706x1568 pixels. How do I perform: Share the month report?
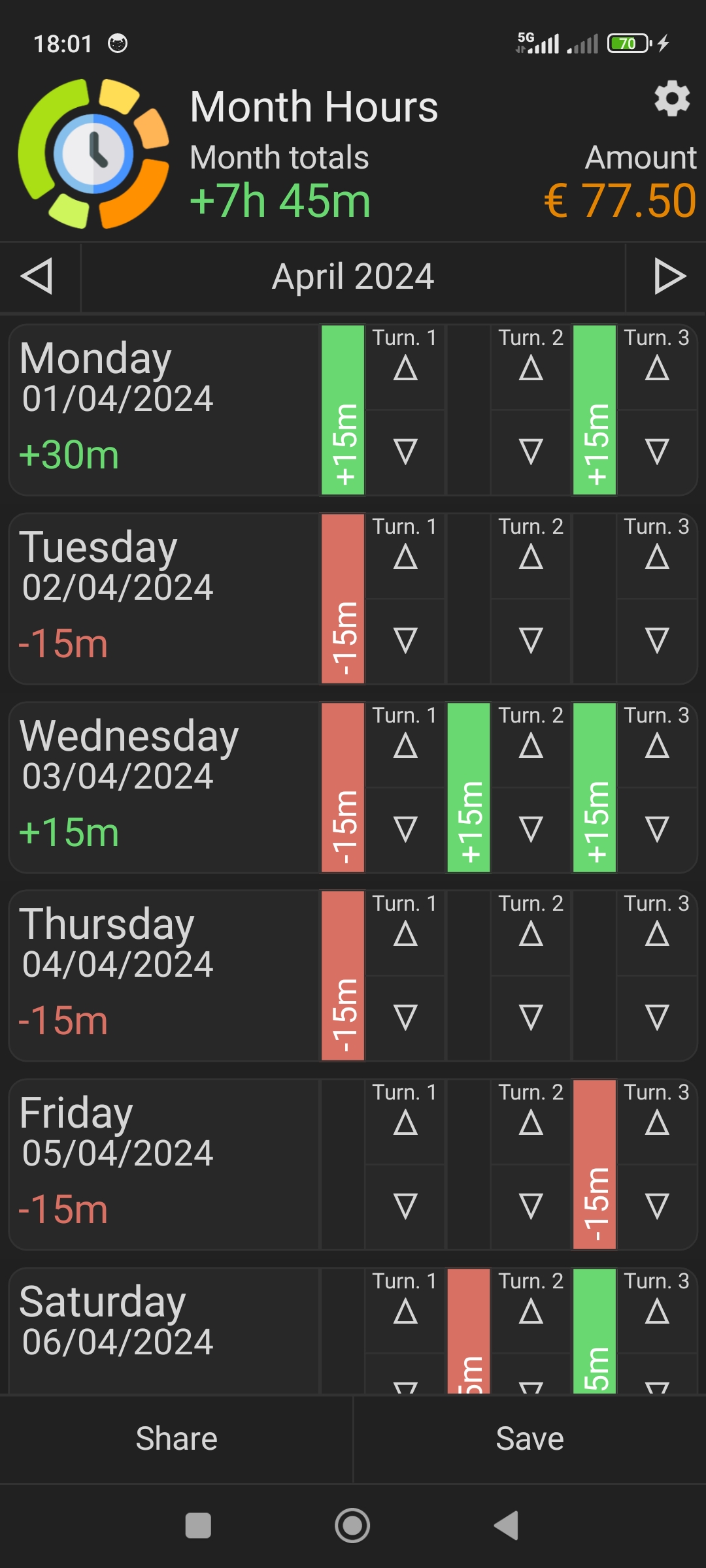pos(176,1437)
